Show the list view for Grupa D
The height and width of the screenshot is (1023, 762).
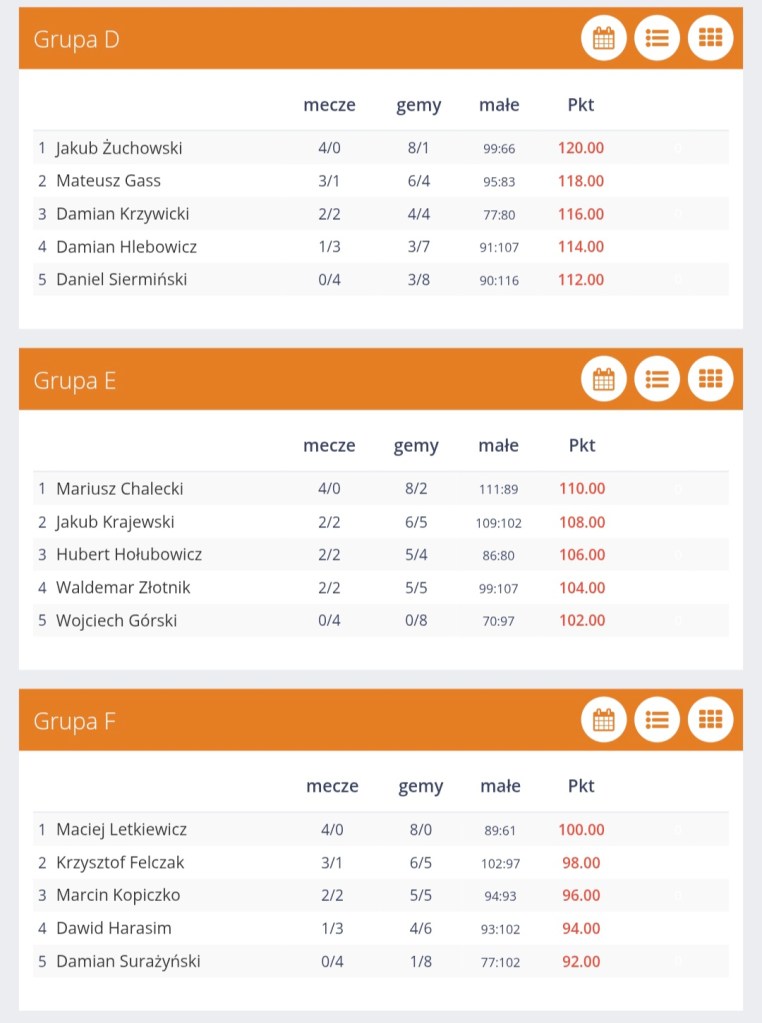(657, 39)
